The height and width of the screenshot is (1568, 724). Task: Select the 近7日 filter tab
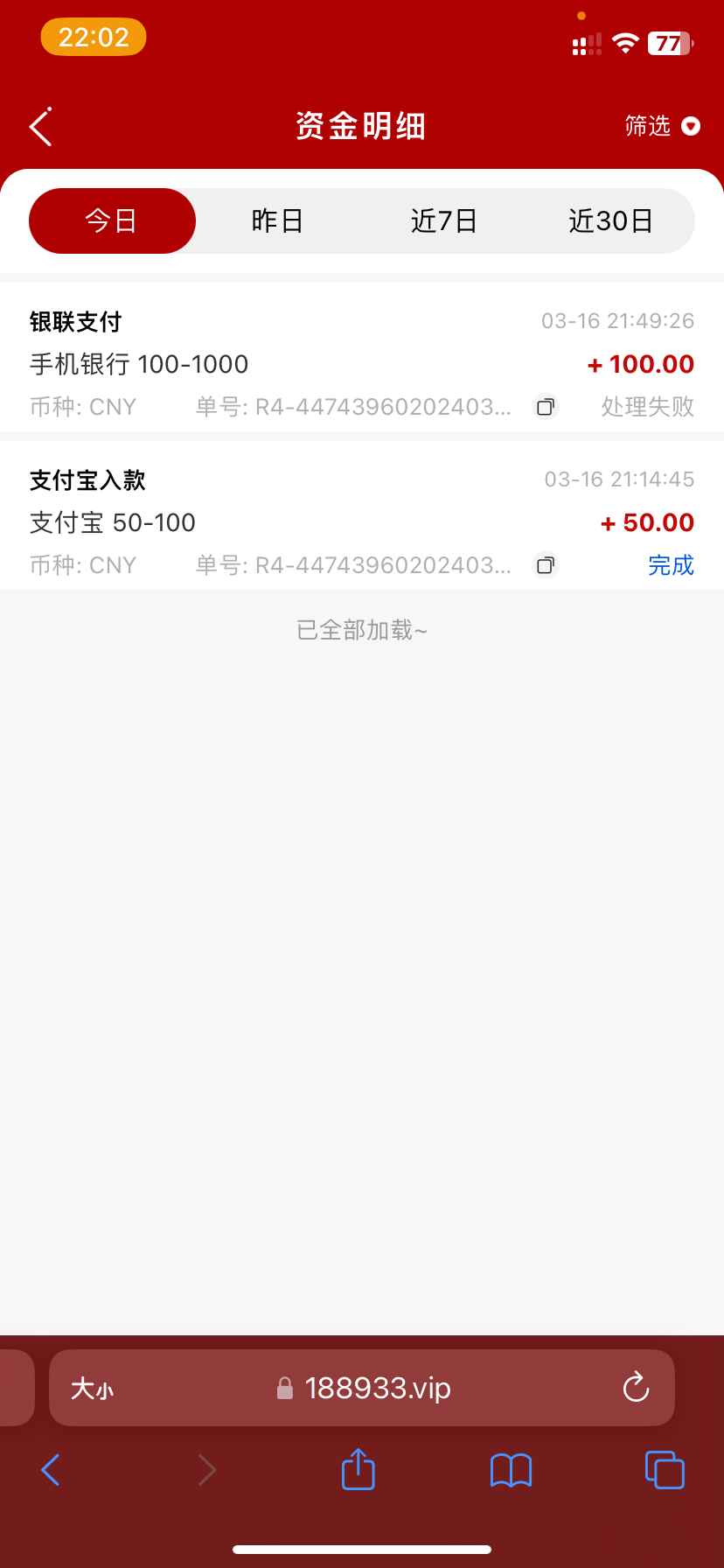pos(444,220)
